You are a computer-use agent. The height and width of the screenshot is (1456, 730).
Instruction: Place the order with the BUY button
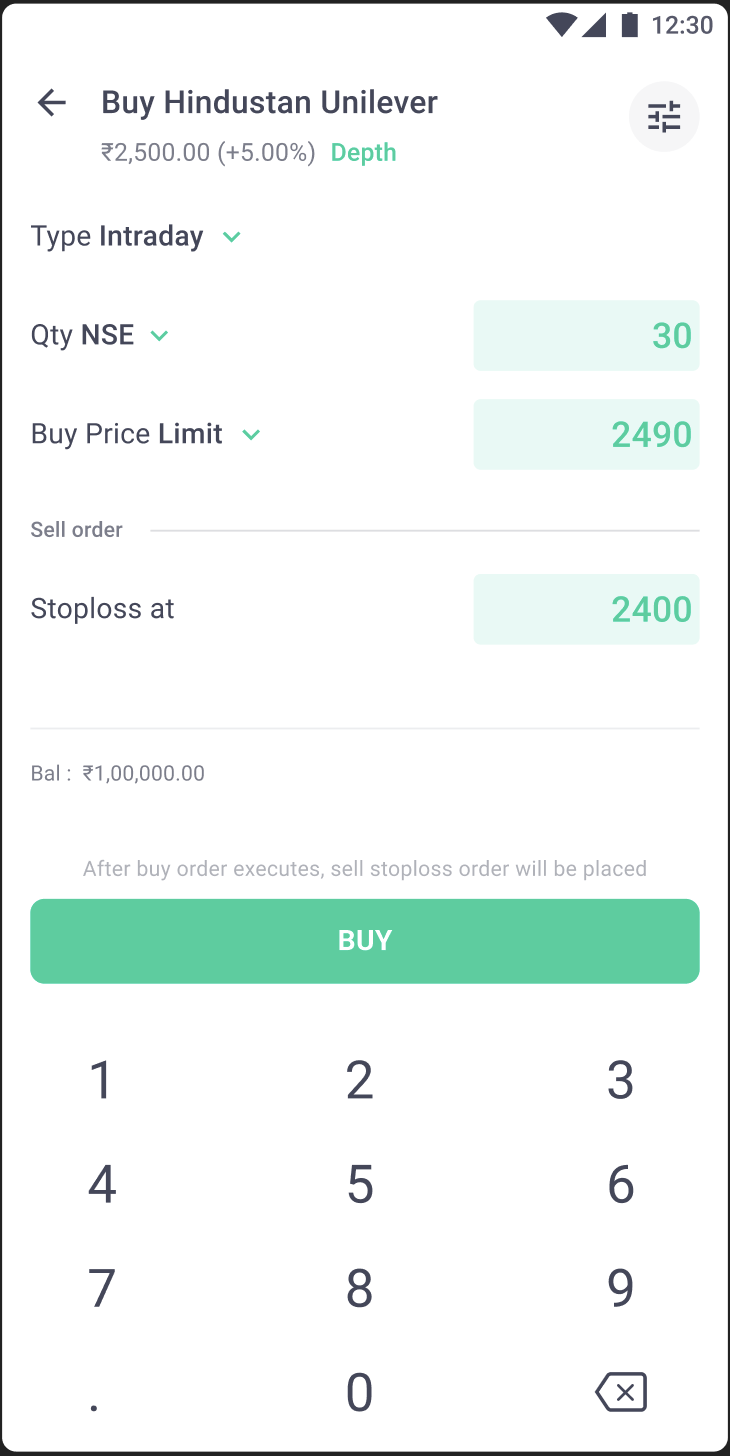click(x=365, y=941)
